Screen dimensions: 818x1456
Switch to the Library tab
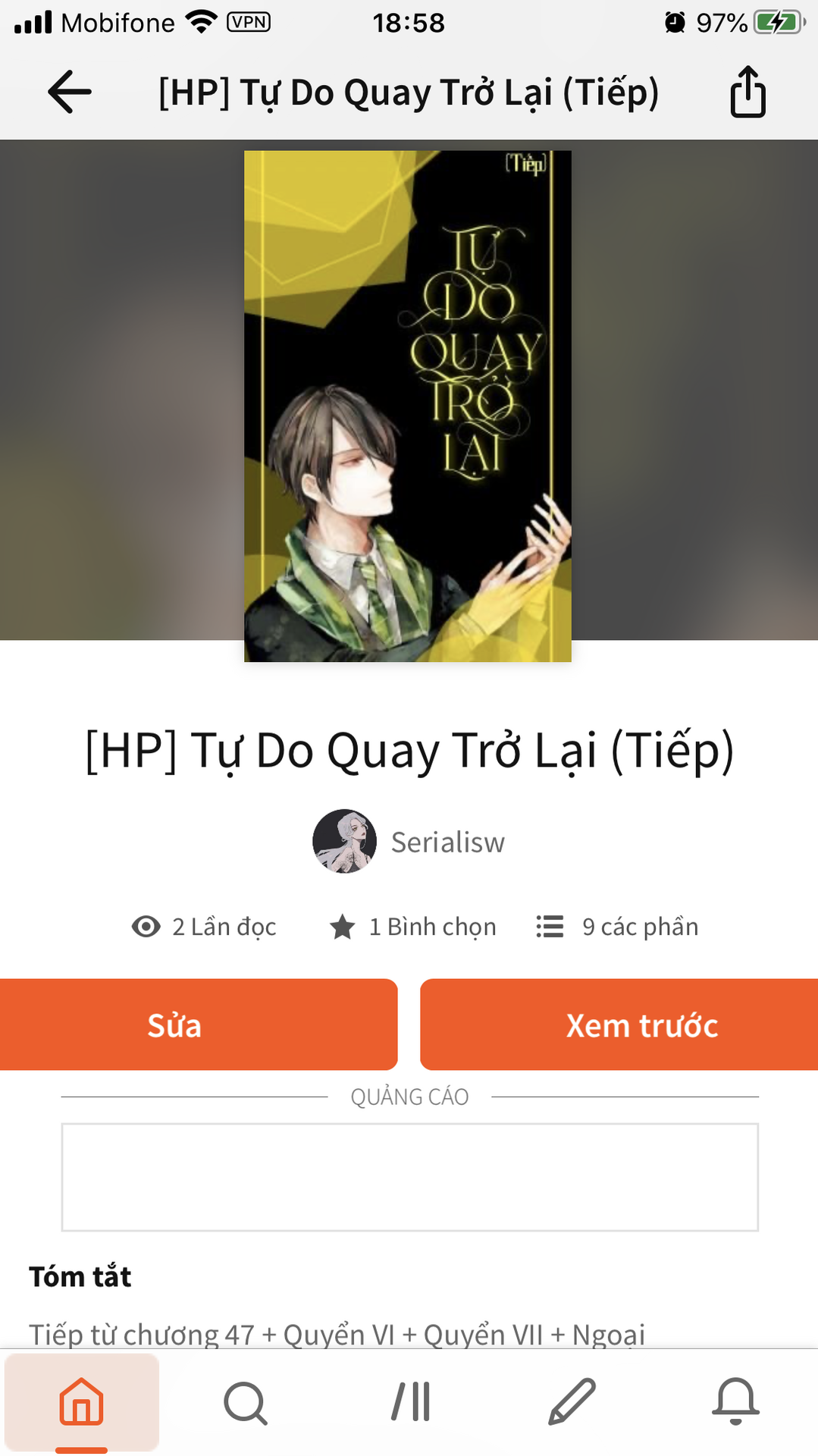coord(410,1402)
